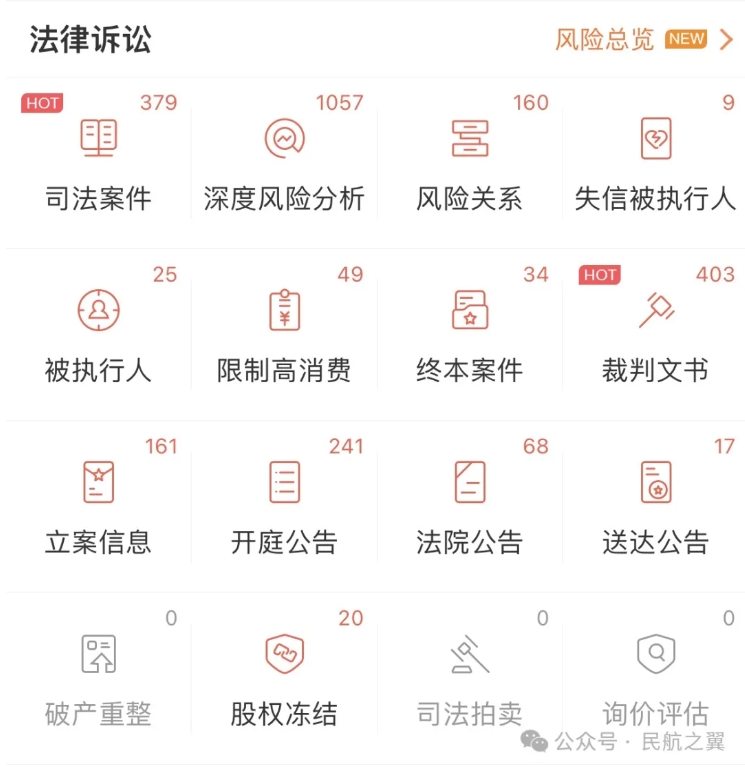View 风险关系 entries

click(469, 160)
